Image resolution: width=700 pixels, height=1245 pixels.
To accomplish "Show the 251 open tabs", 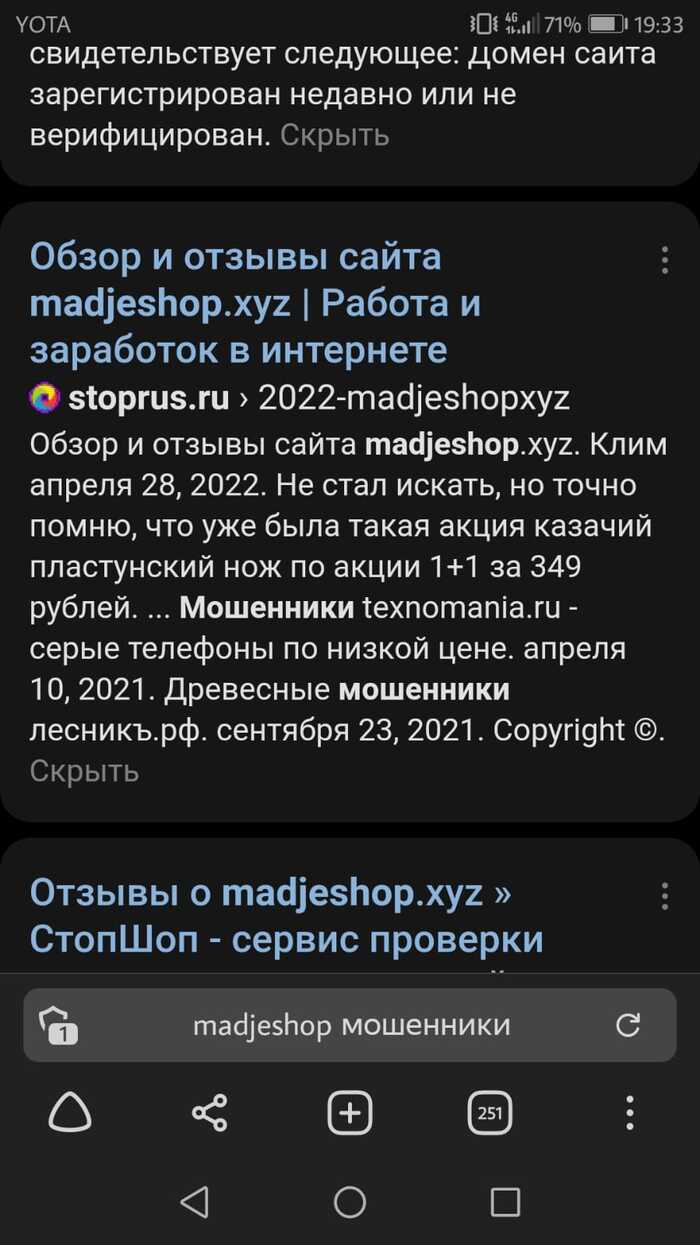I will click(x=490, y=1112).
